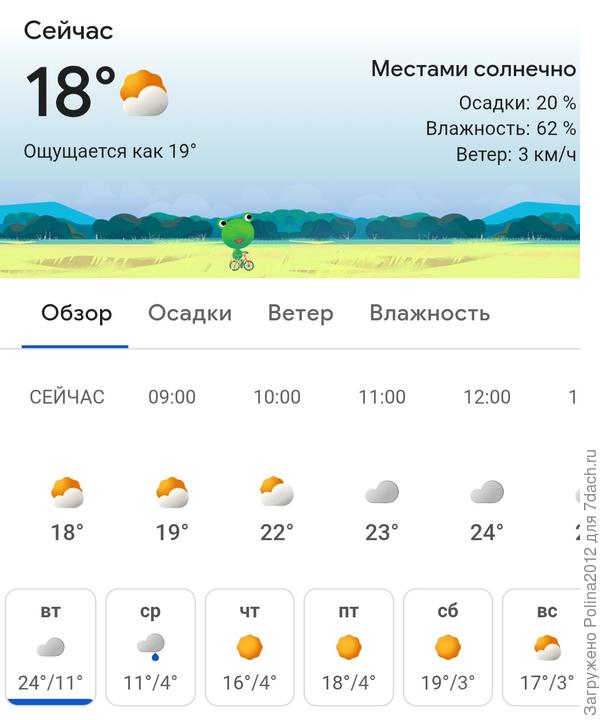Switch to the Обзор tab

click(76, 313)
